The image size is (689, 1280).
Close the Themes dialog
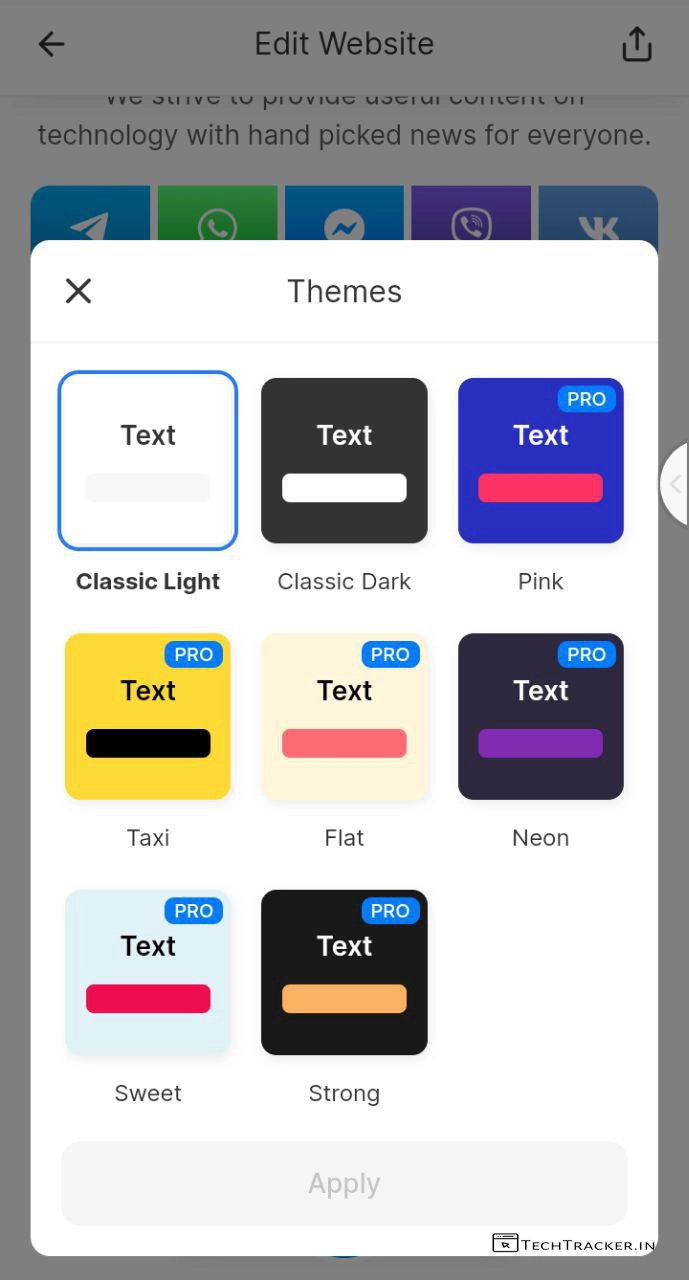(78, 291)
